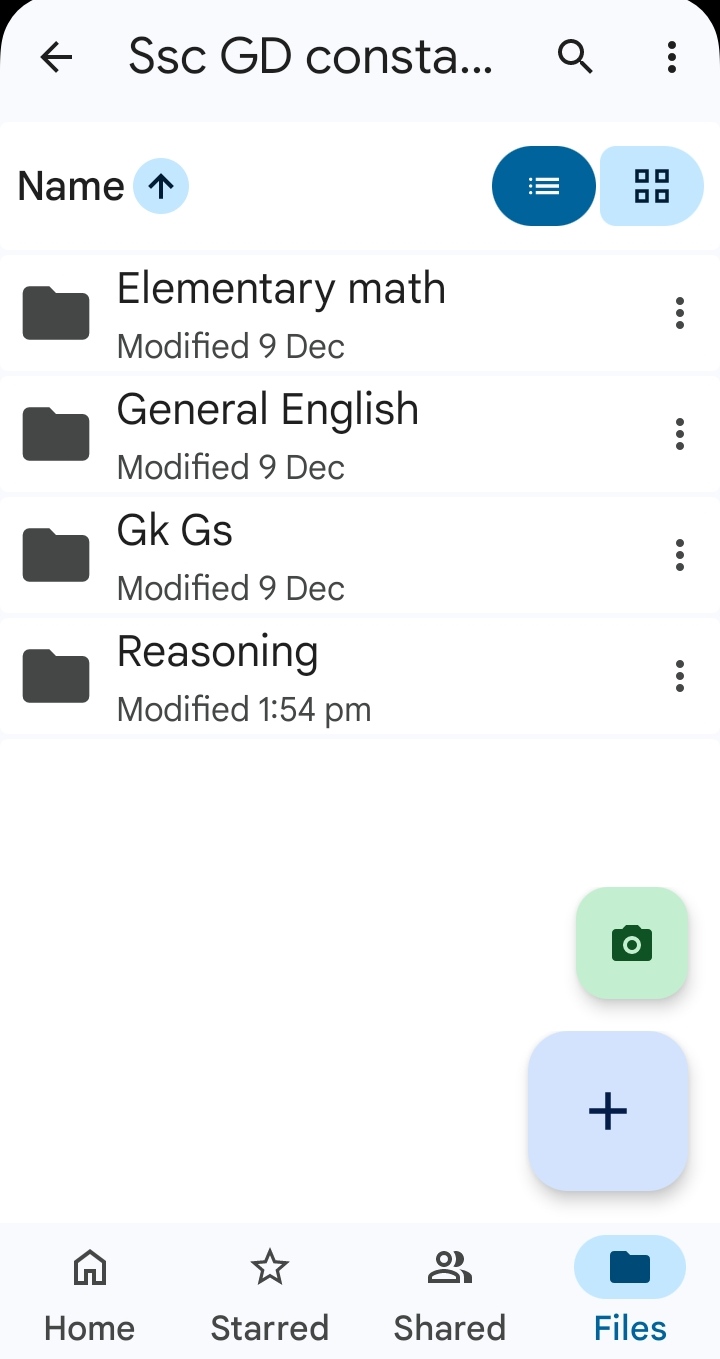Switch to the Starred tab
Image resolution: width=720 pixels, height=1359 pixels.
coord(270,1290)
